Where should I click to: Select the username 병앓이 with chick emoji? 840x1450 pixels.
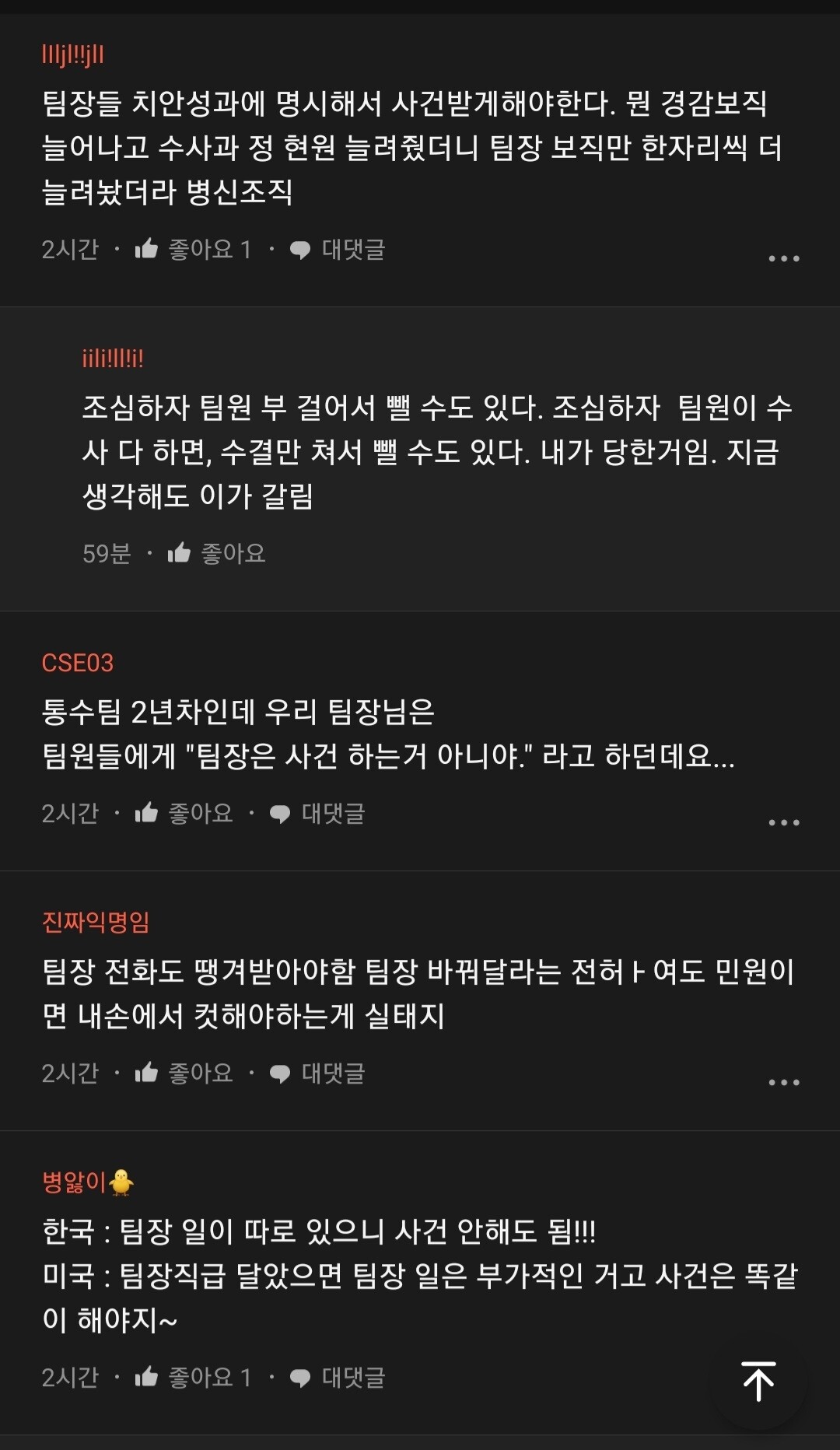(87, 1179)
